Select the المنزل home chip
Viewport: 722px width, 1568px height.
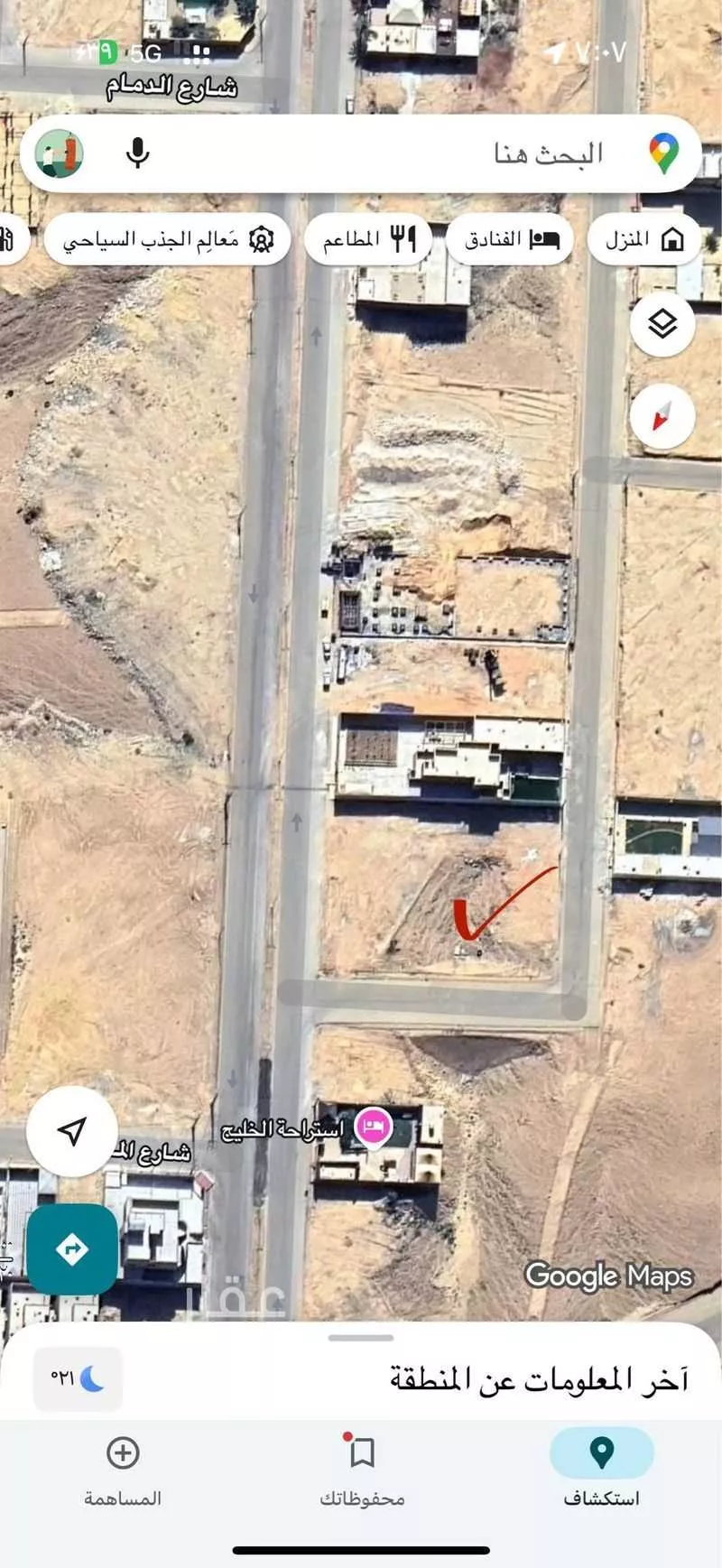644,239
